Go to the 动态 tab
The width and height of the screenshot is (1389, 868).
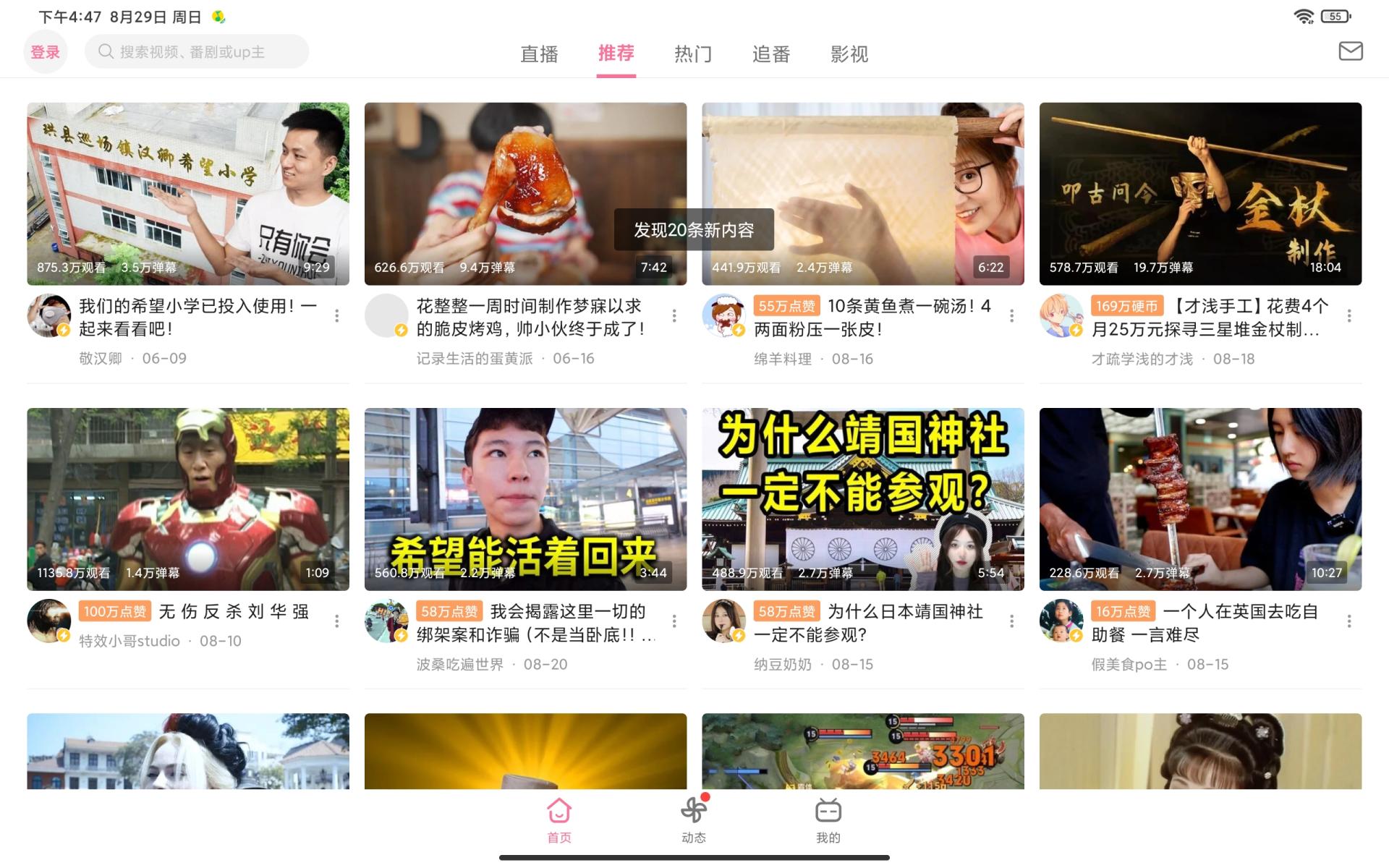point(693,820)
